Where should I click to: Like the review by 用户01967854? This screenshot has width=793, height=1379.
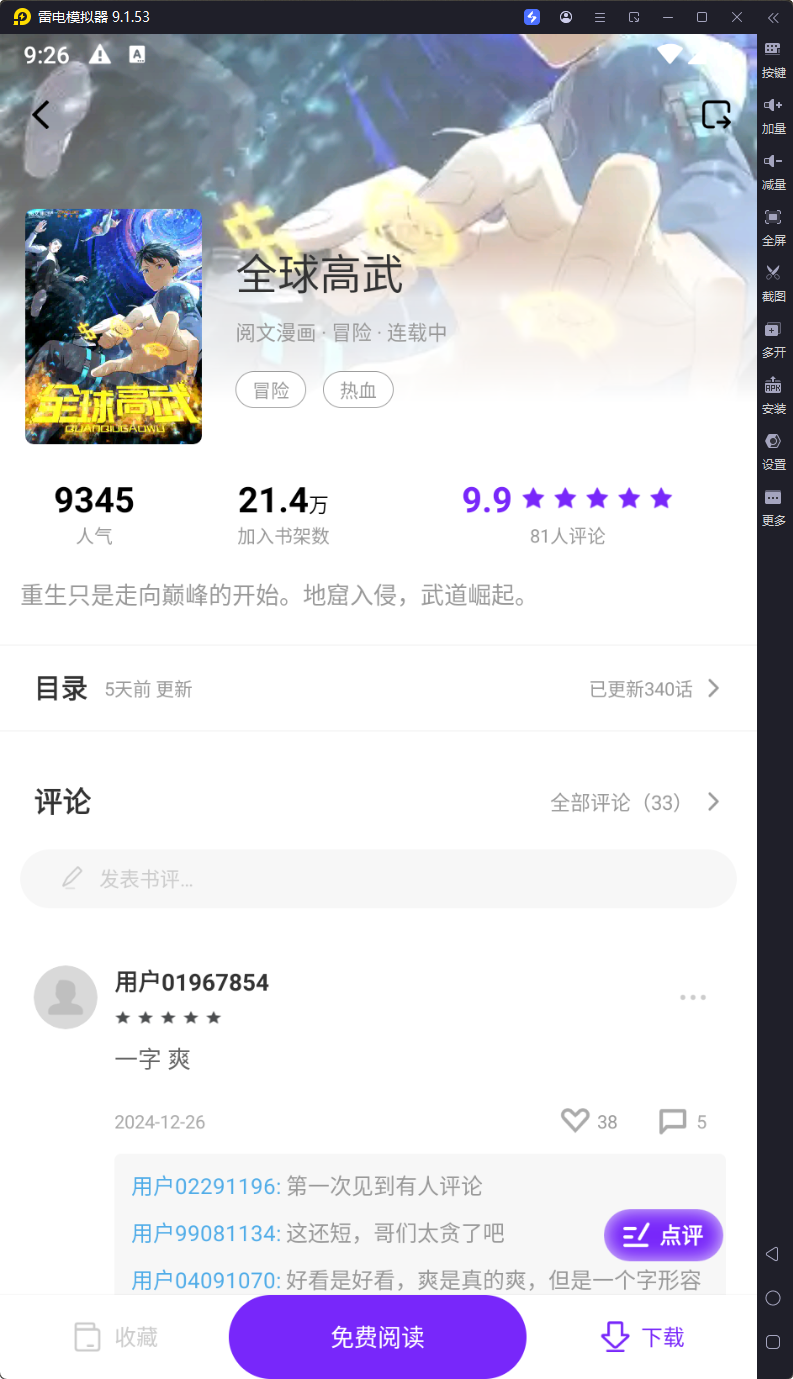click(x=575, y=1121)
